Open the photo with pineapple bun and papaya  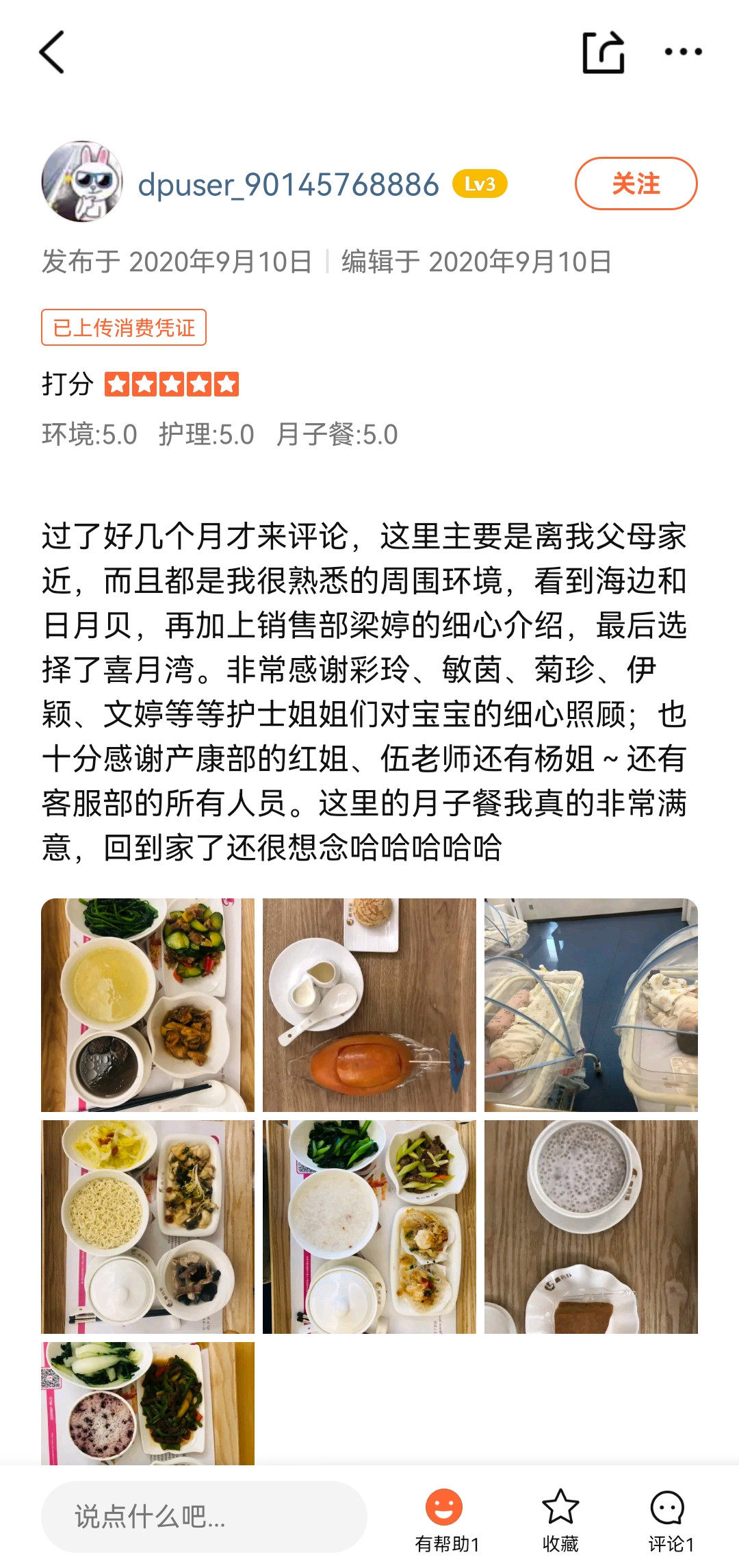369,1004
